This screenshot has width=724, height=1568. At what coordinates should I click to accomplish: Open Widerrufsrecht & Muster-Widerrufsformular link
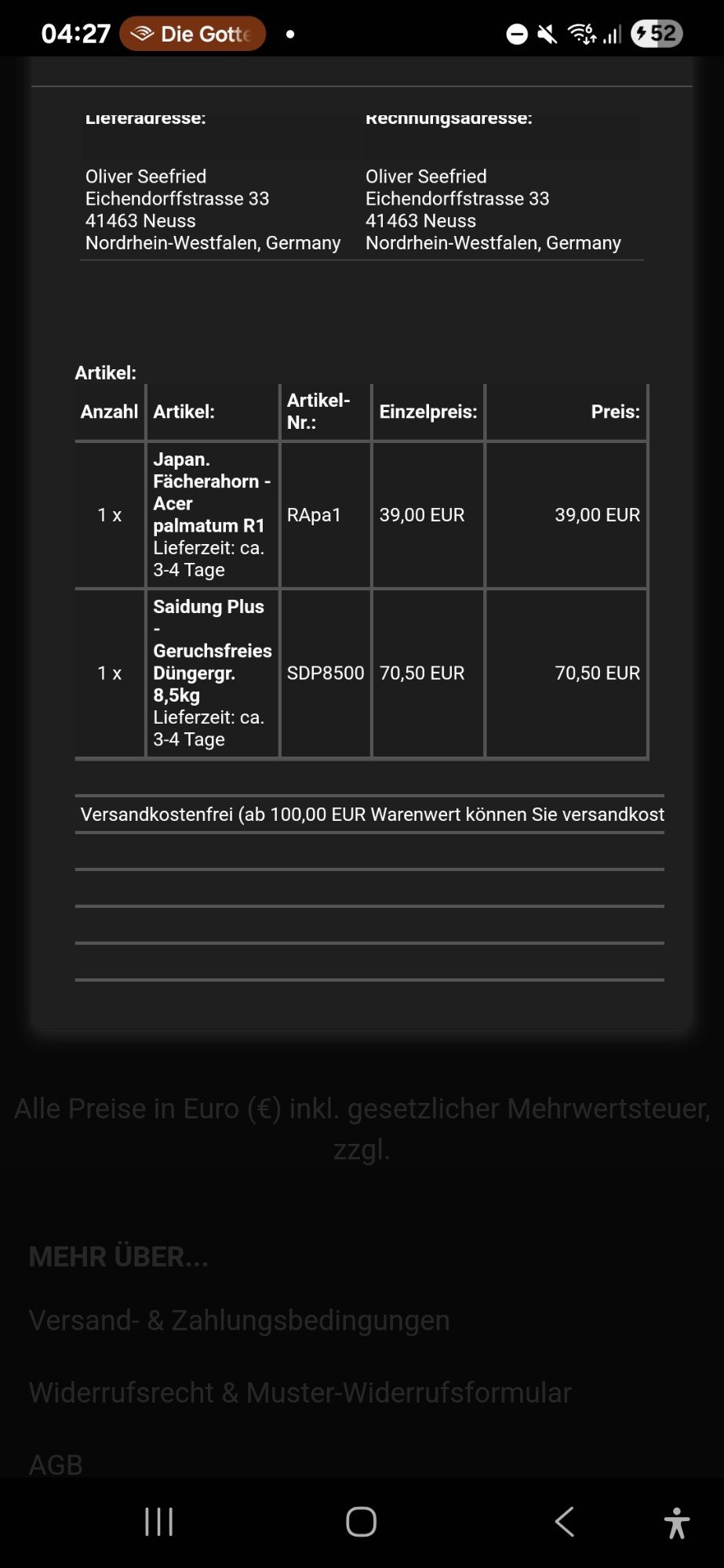pyautogui.click(x=300, y=1392)
